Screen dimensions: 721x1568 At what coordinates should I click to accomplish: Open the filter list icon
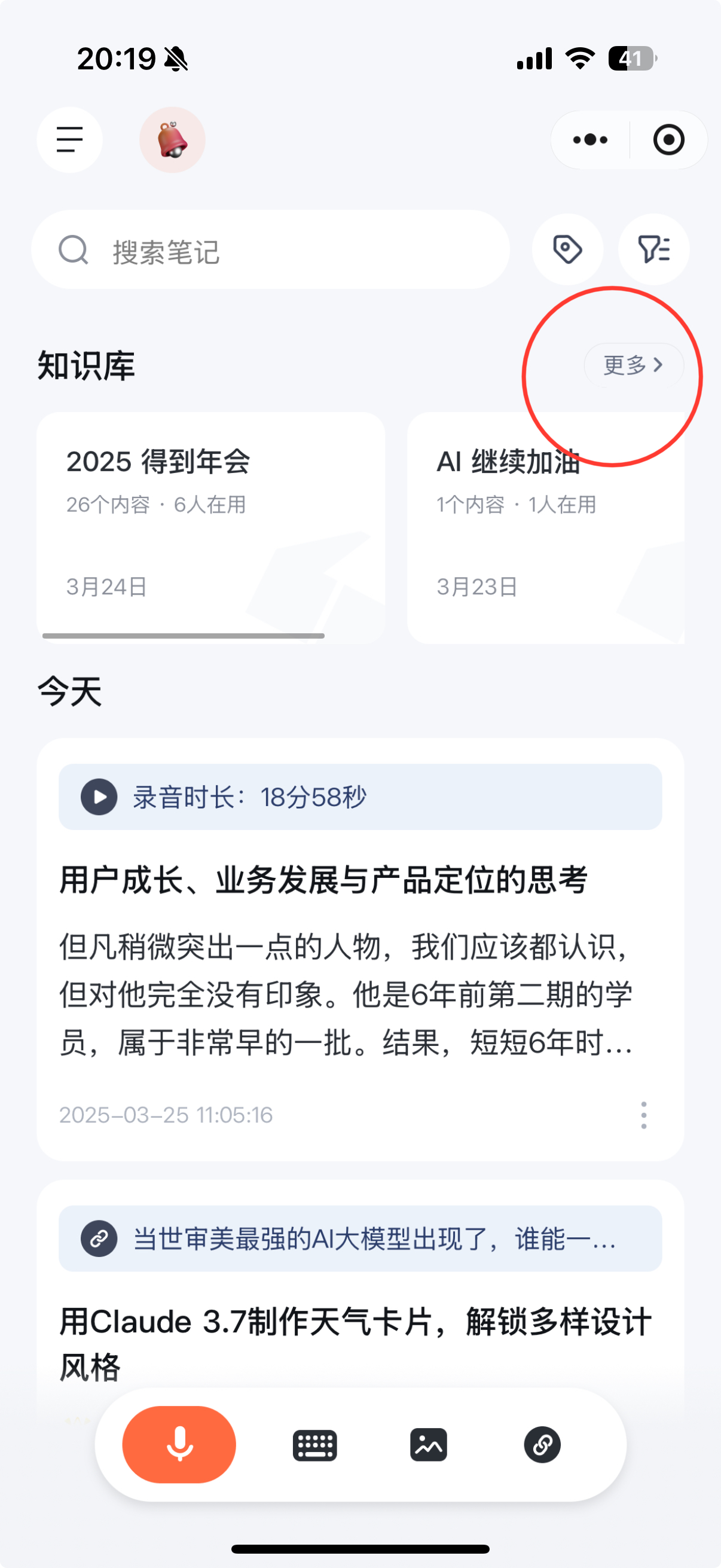pyautogui.click(x=653, y=249)
